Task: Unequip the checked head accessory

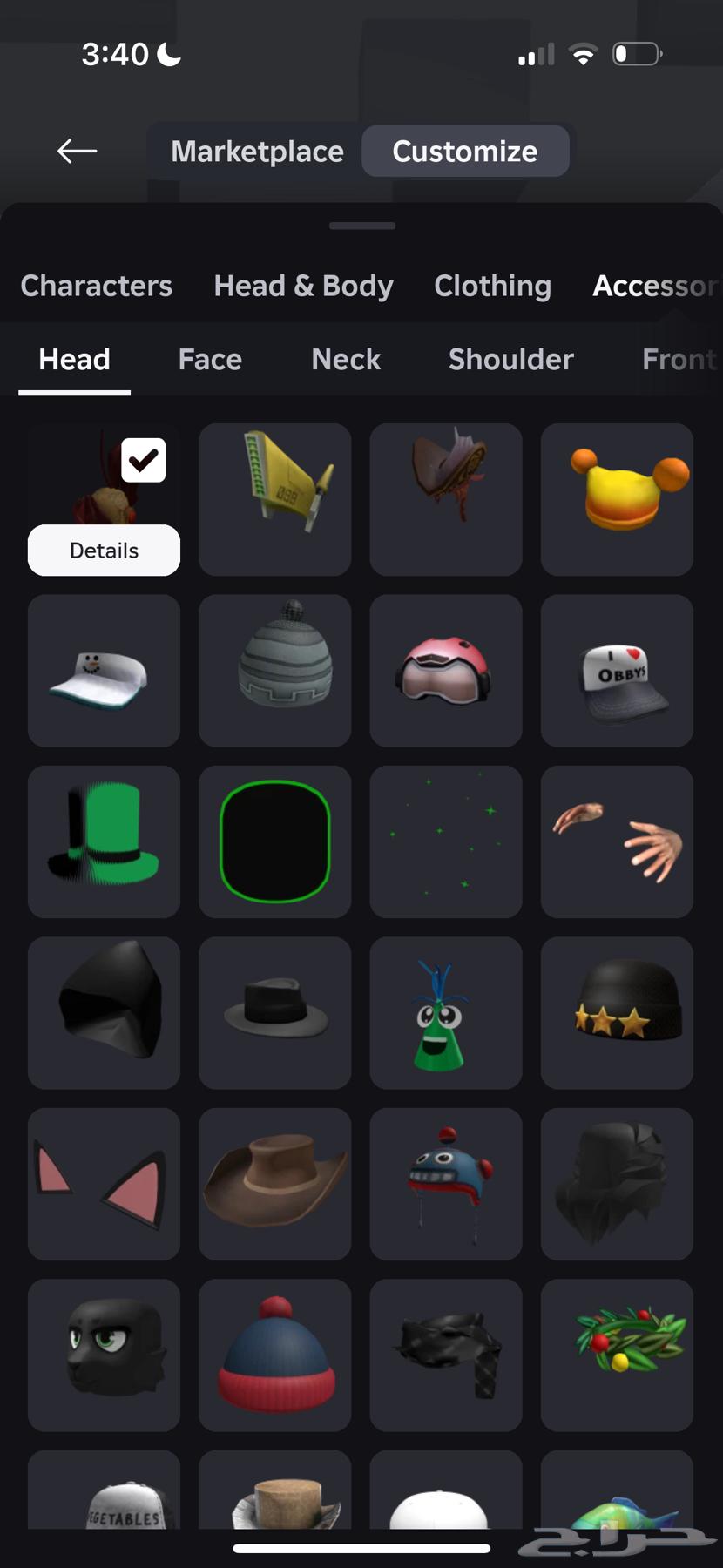Action: [x=143, y=460]
